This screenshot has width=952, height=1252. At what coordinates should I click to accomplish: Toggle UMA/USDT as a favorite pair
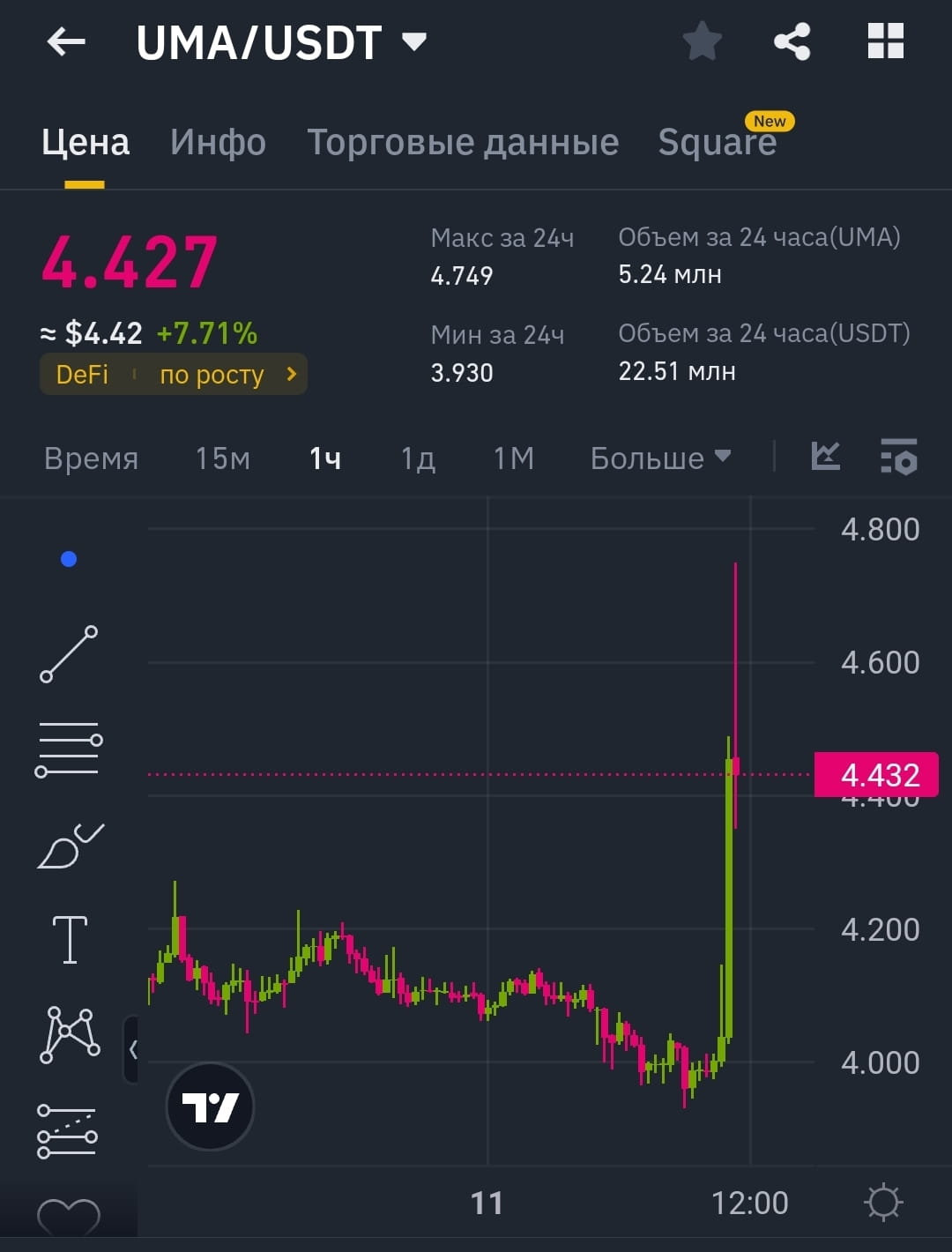(x=703, y=40)
